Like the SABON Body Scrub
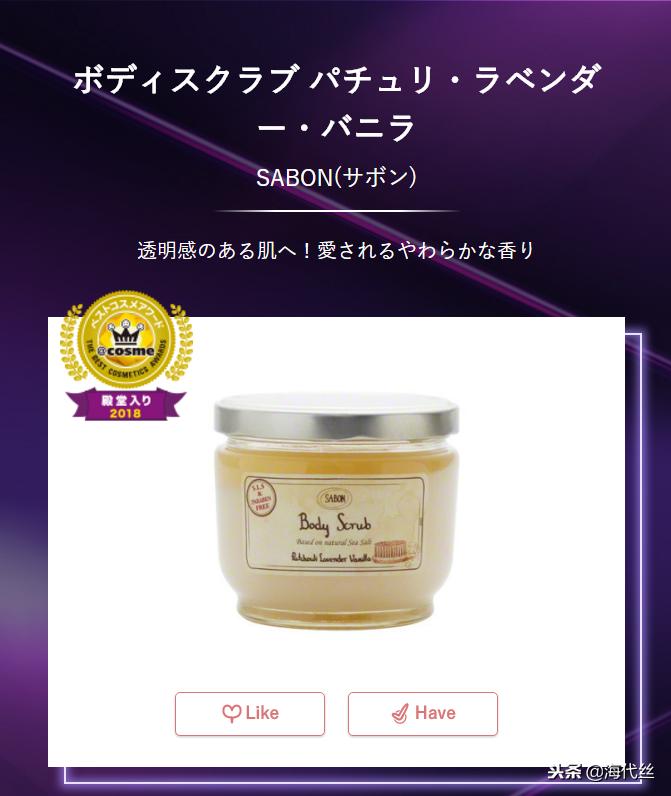Image resolution: width=671 pixels, height=796 pixels. [250, 713]
